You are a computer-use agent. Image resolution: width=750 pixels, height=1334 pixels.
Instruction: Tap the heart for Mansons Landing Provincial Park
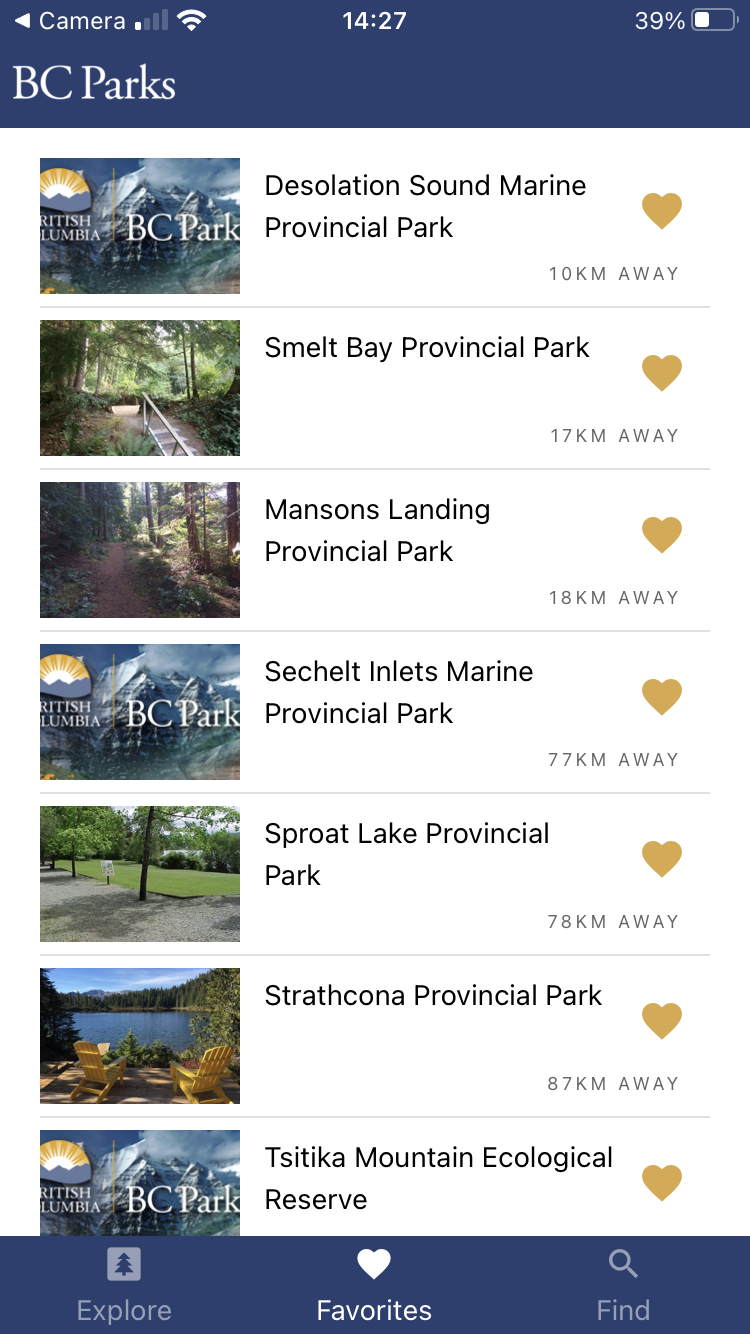[x=661, y=535]
